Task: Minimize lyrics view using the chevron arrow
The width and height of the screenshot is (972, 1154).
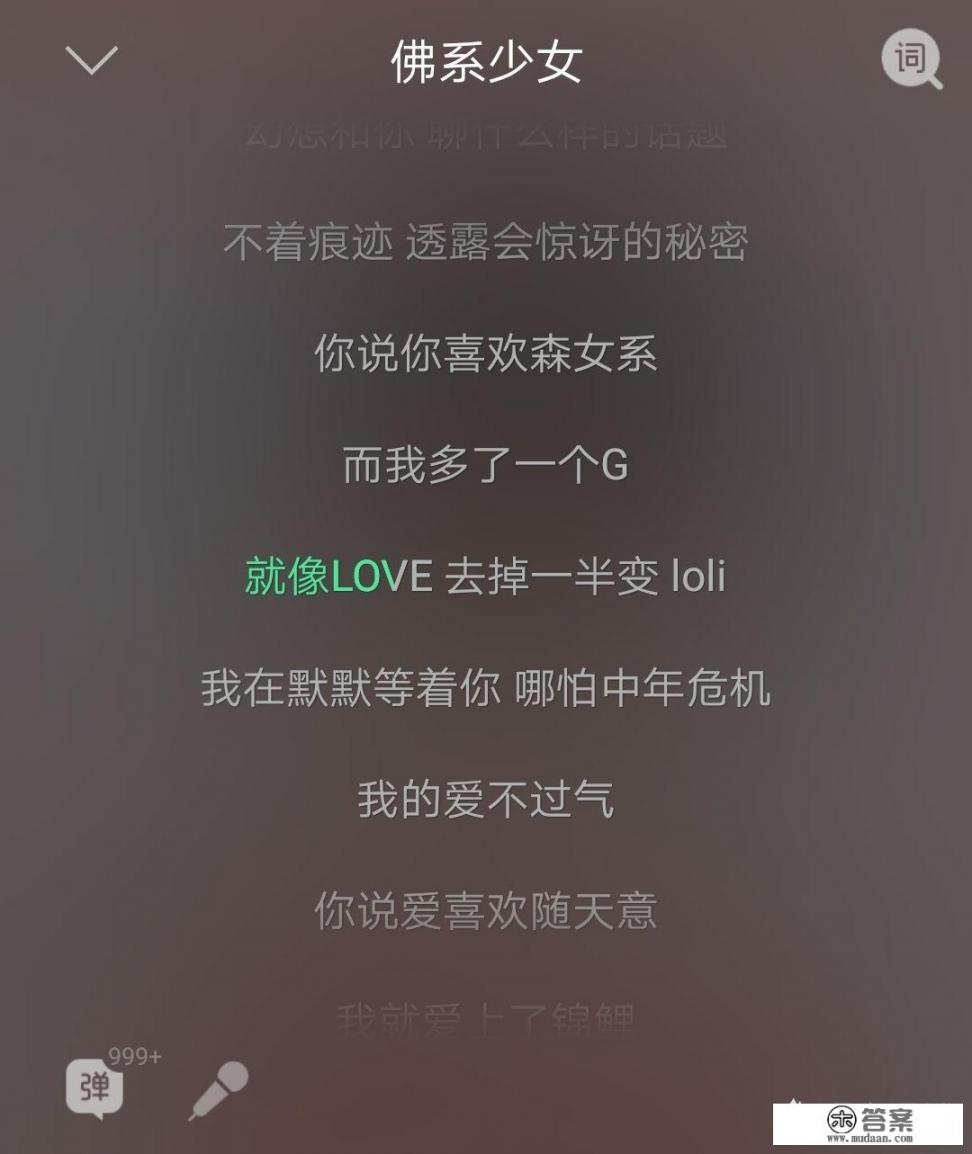Action: (93, 62)
